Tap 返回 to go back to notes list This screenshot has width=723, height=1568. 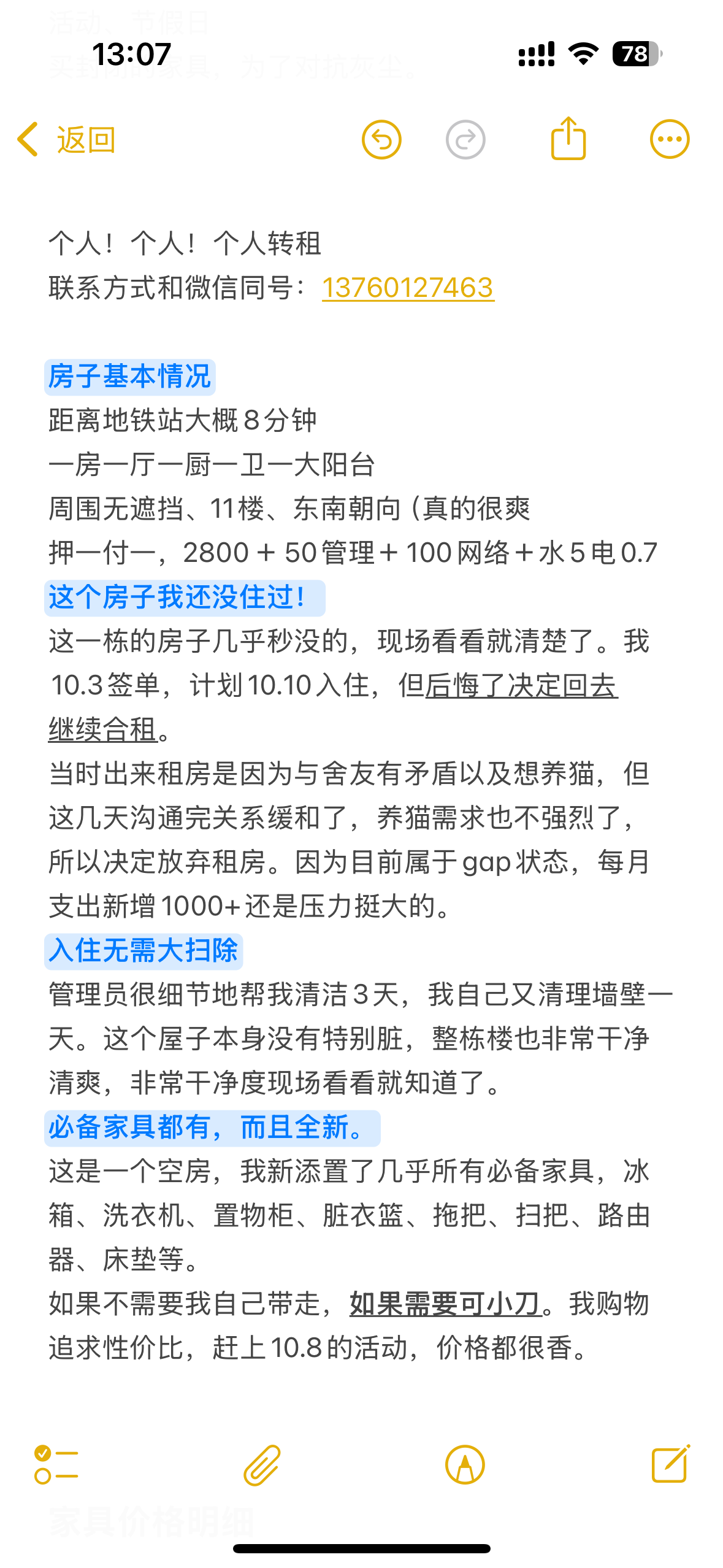coord(85,139)
